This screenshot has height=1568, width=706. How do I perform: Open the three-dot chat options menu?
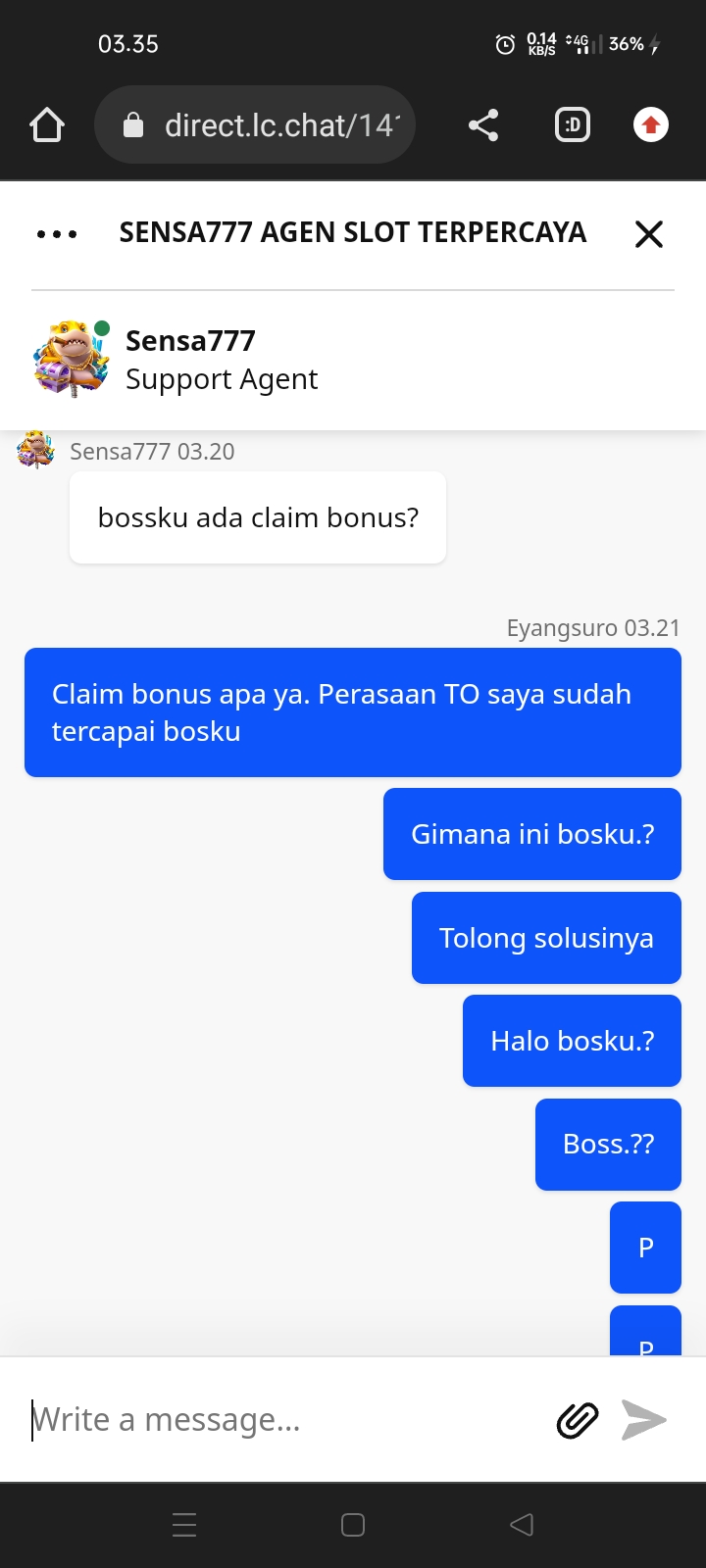57,234
